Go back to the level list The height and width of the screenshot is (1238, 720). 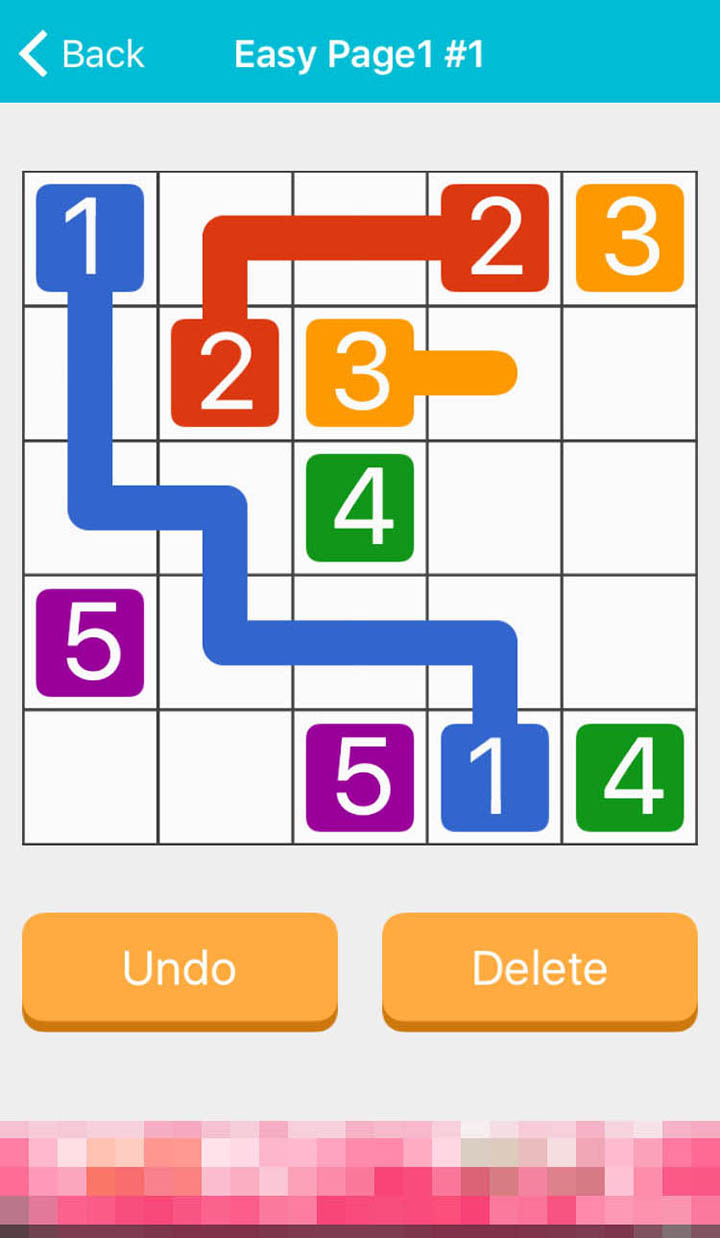click(x=82, y=53)
